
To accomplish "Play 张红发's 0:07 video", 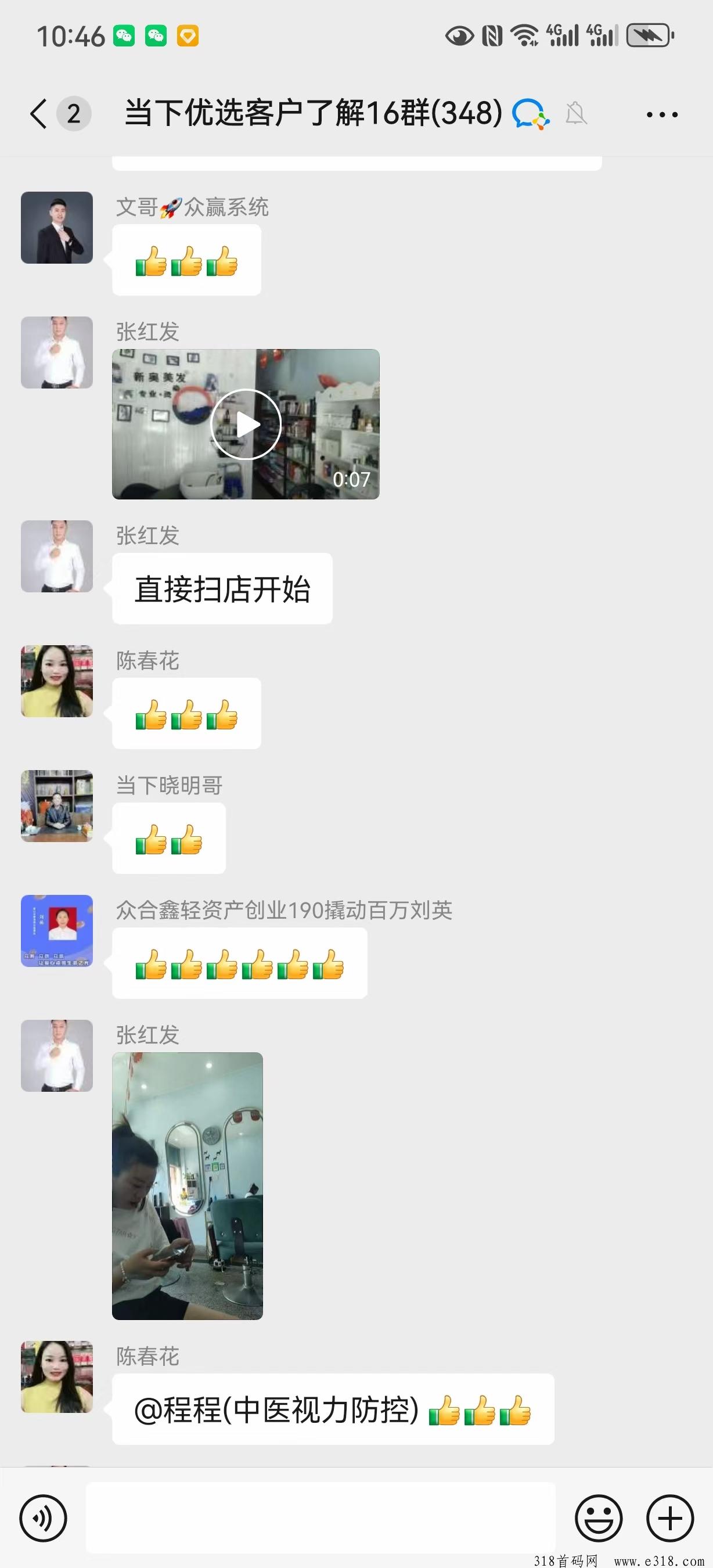I will 246,425.
